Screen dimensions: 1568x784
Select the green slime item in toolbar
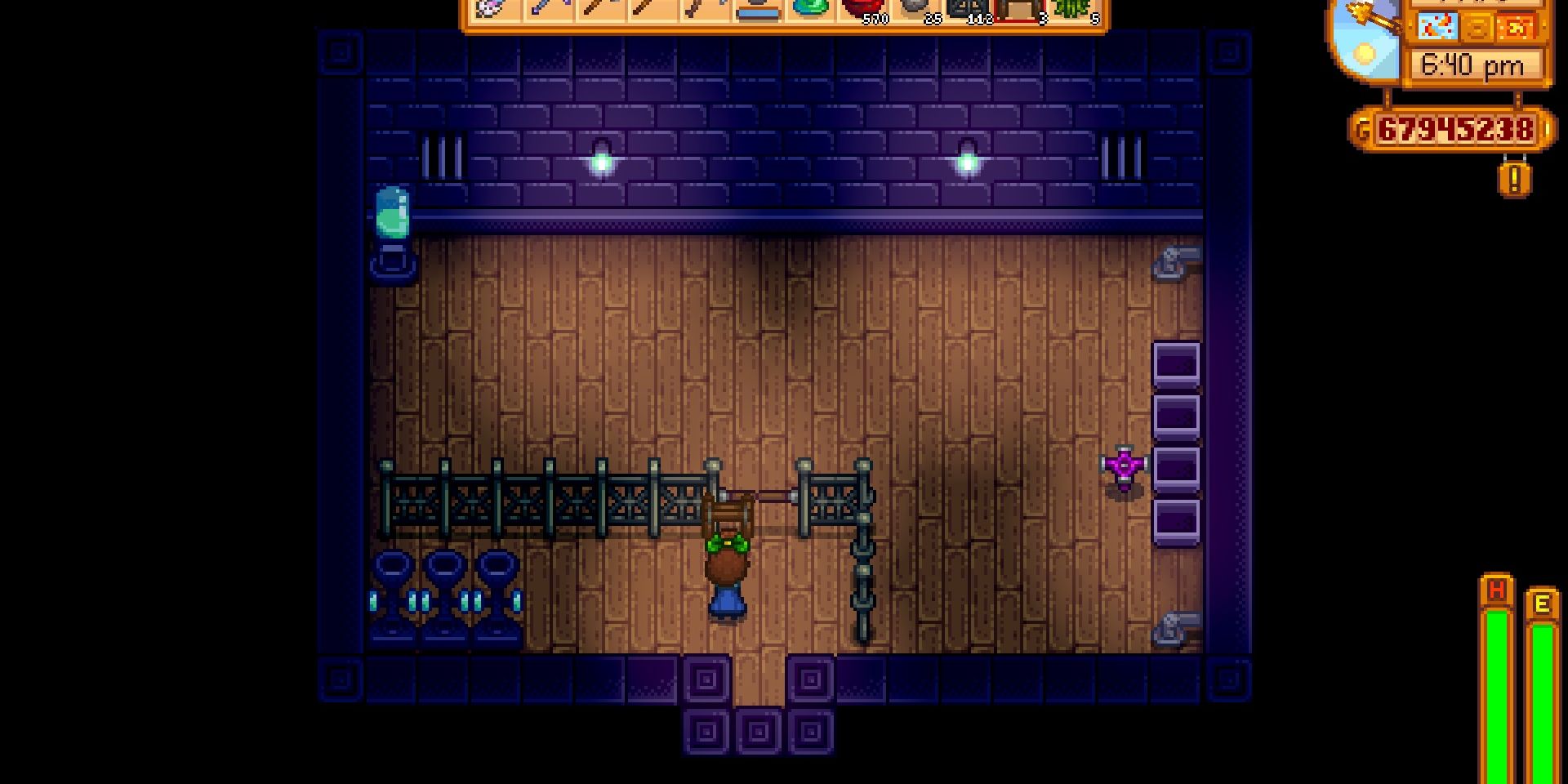[x=810, y=10]
